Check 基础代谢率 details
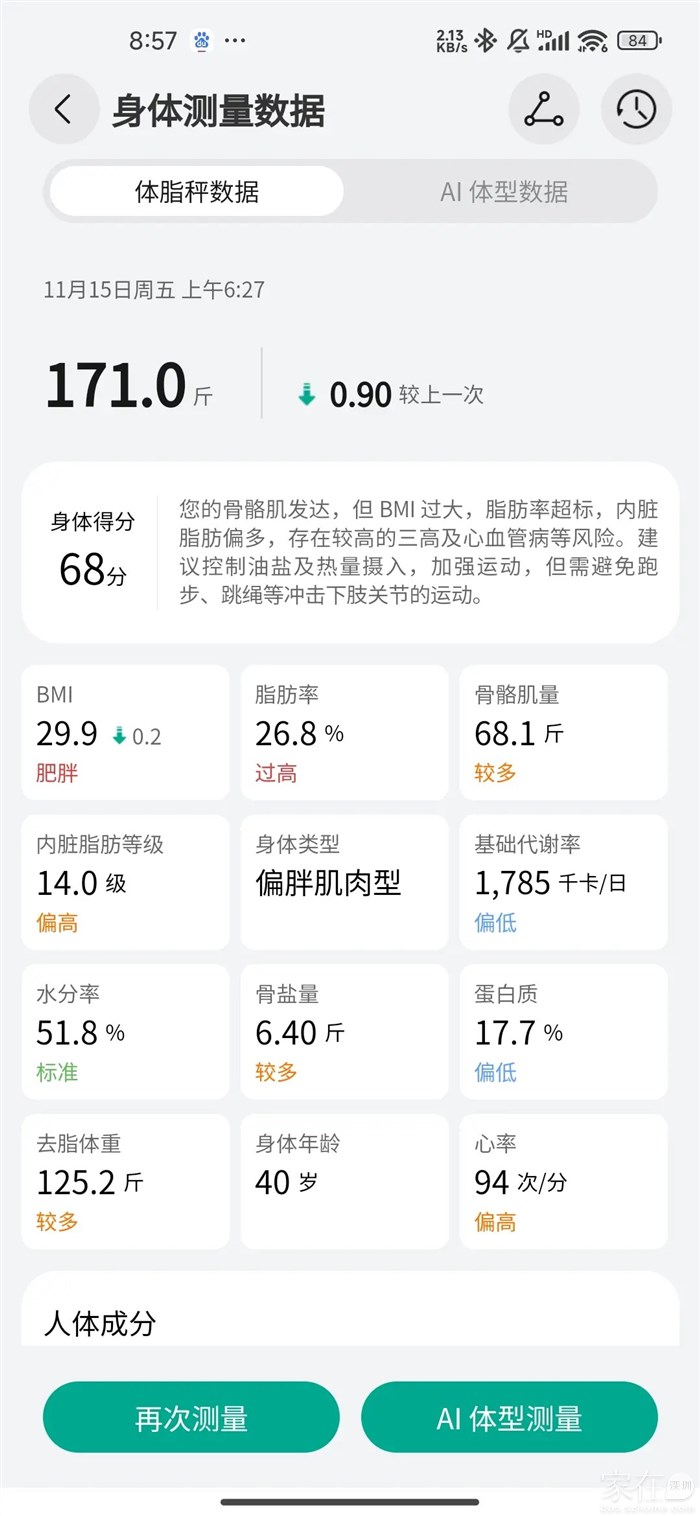 tap(563, 882)
